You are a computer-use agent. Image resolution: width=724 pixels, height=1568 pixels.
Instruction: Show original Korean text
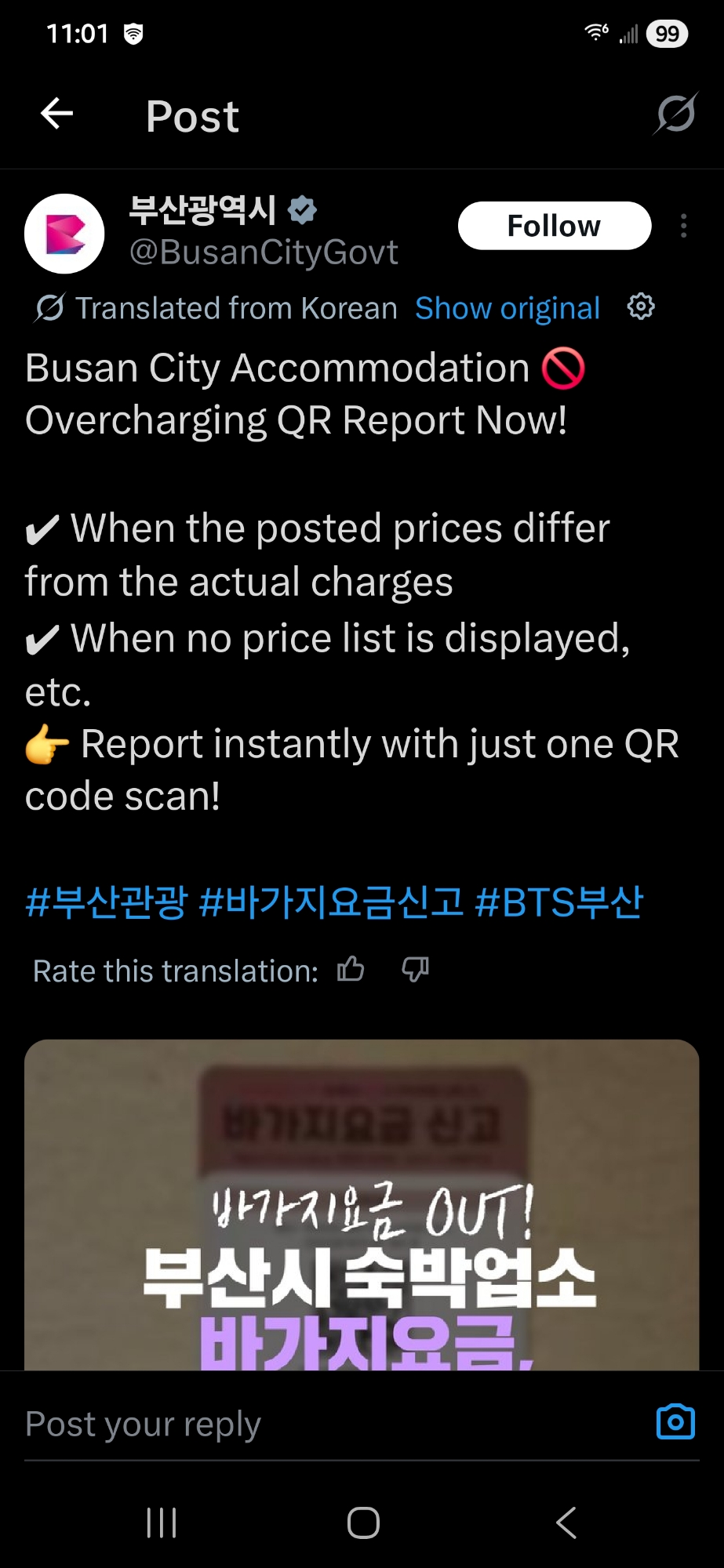point(507,308)
